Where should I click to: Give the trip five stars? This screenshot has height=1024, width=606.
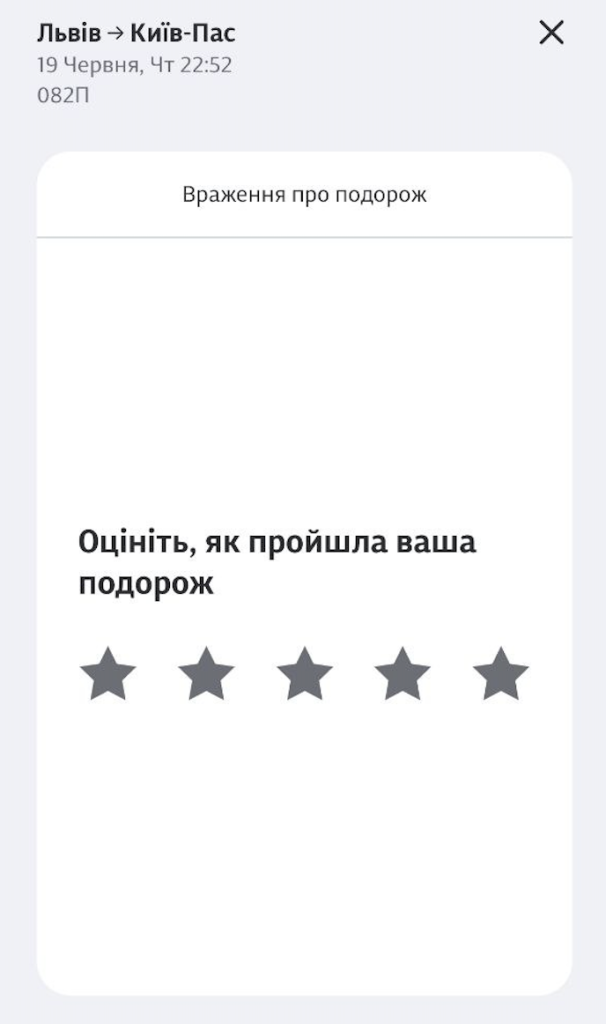tap(500, 674)
